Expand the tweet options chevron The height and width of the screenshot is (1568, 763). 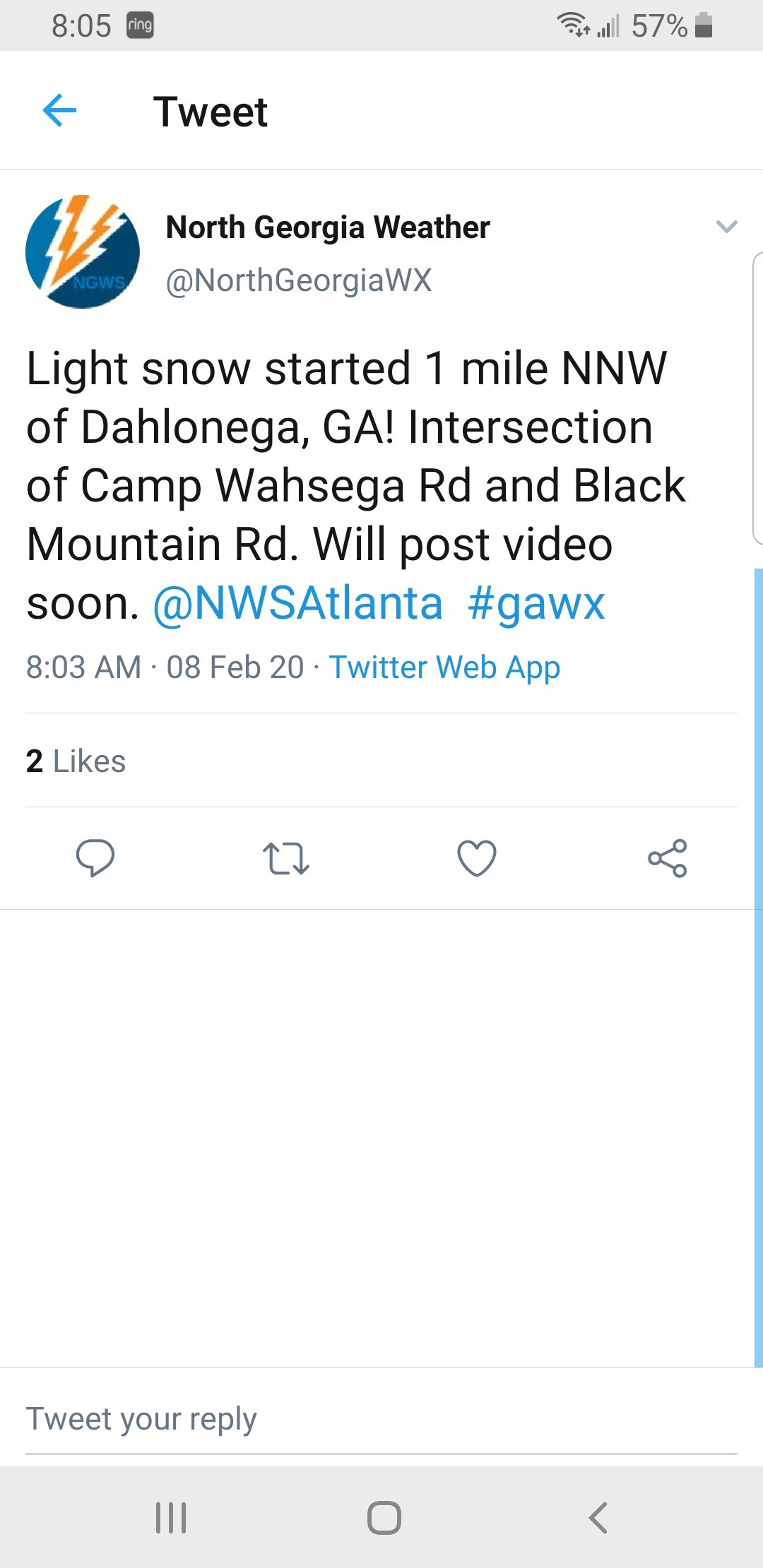pos(726,227)
